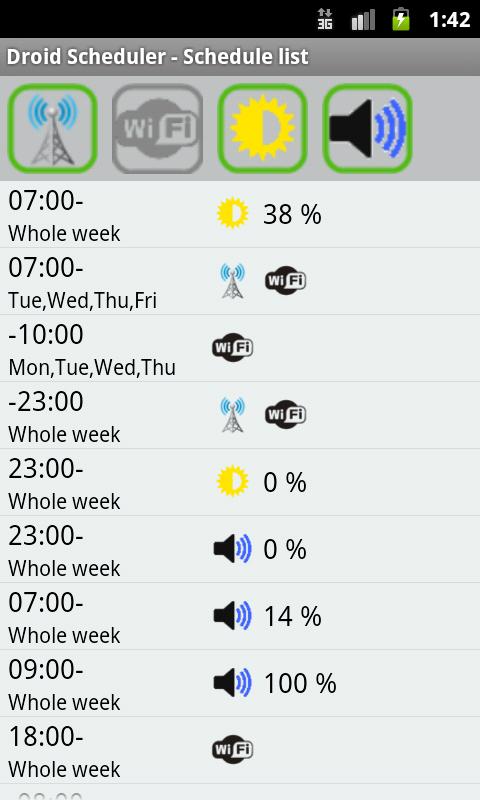Open the Tue,Wed,Thu,Fri 07:00 schedule
The image size is (480, 800).
click(x=240, y=281)
